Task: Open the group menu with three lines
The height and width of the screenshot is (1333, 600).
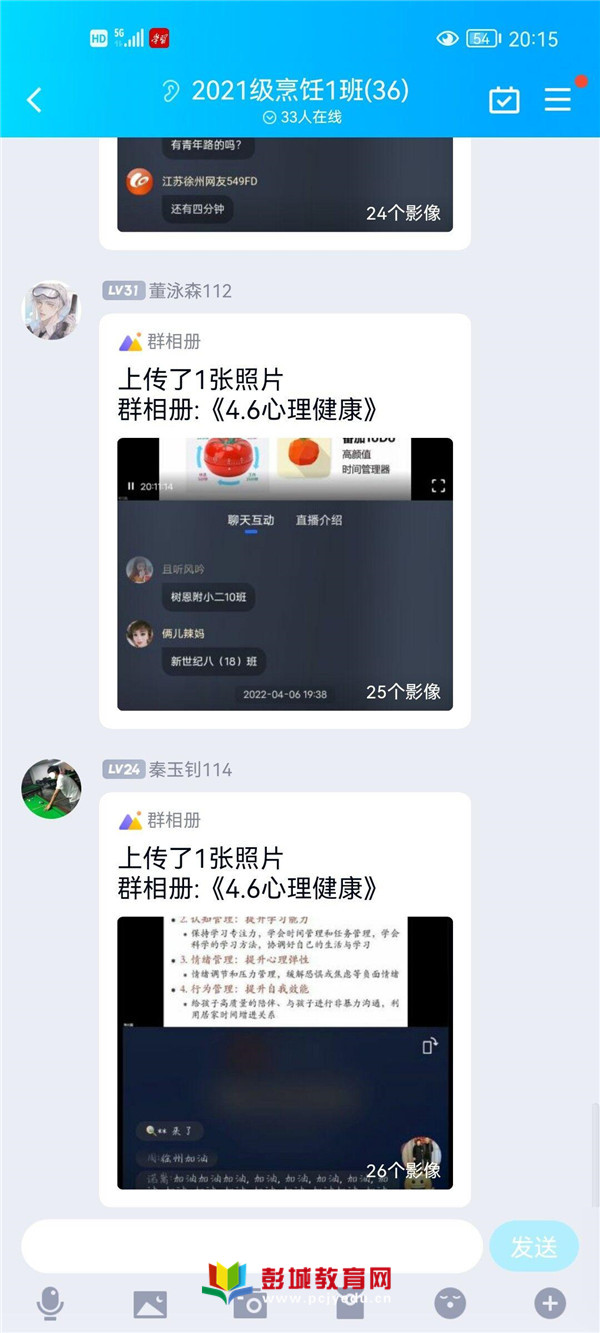Action: point(557,100)
